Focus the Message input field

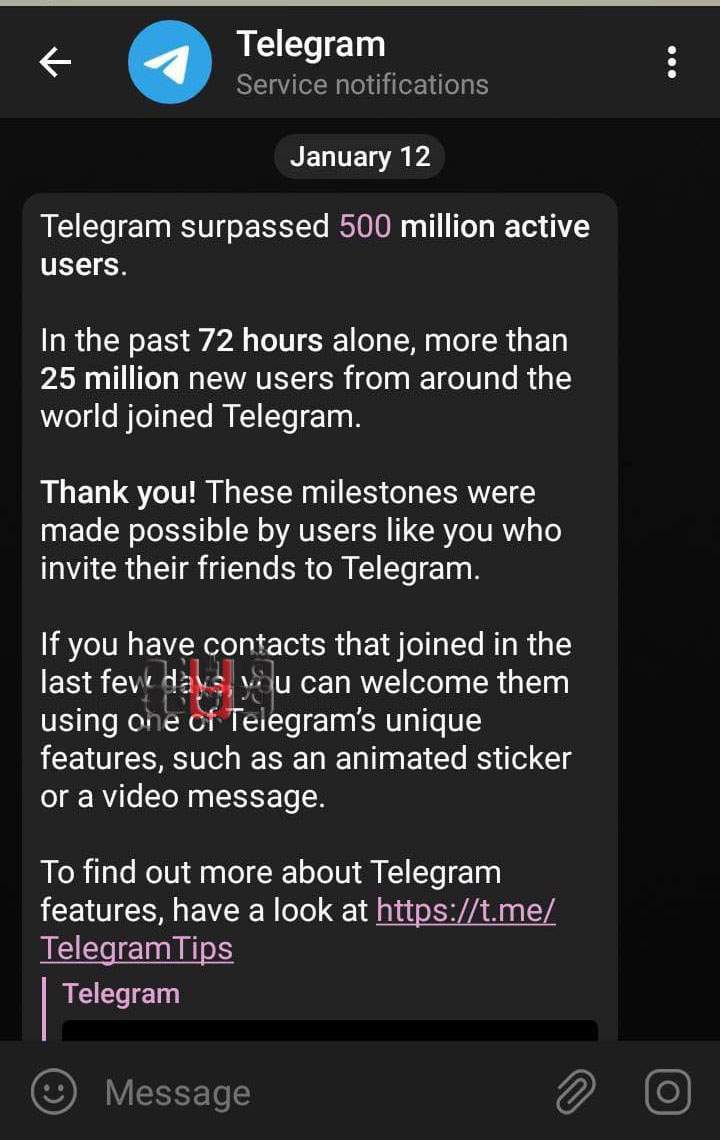[x=300, y=1092]
